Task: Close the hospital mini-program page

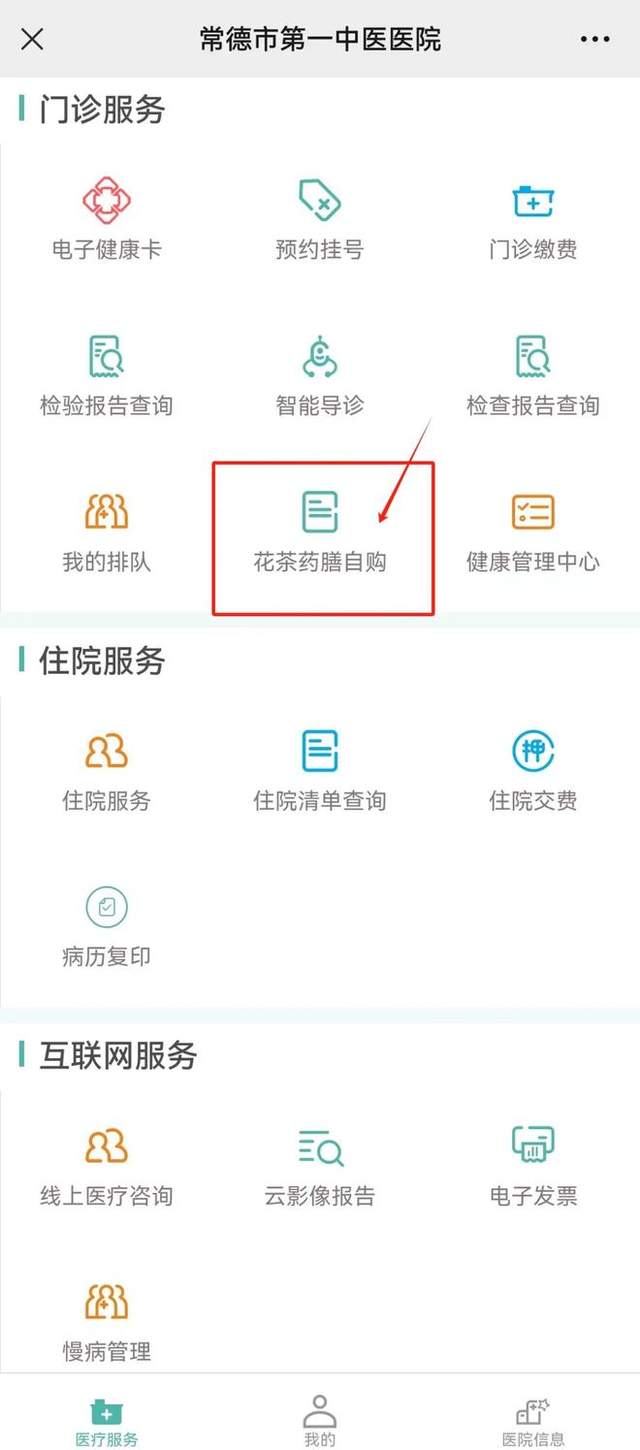Action: point(32,39)
